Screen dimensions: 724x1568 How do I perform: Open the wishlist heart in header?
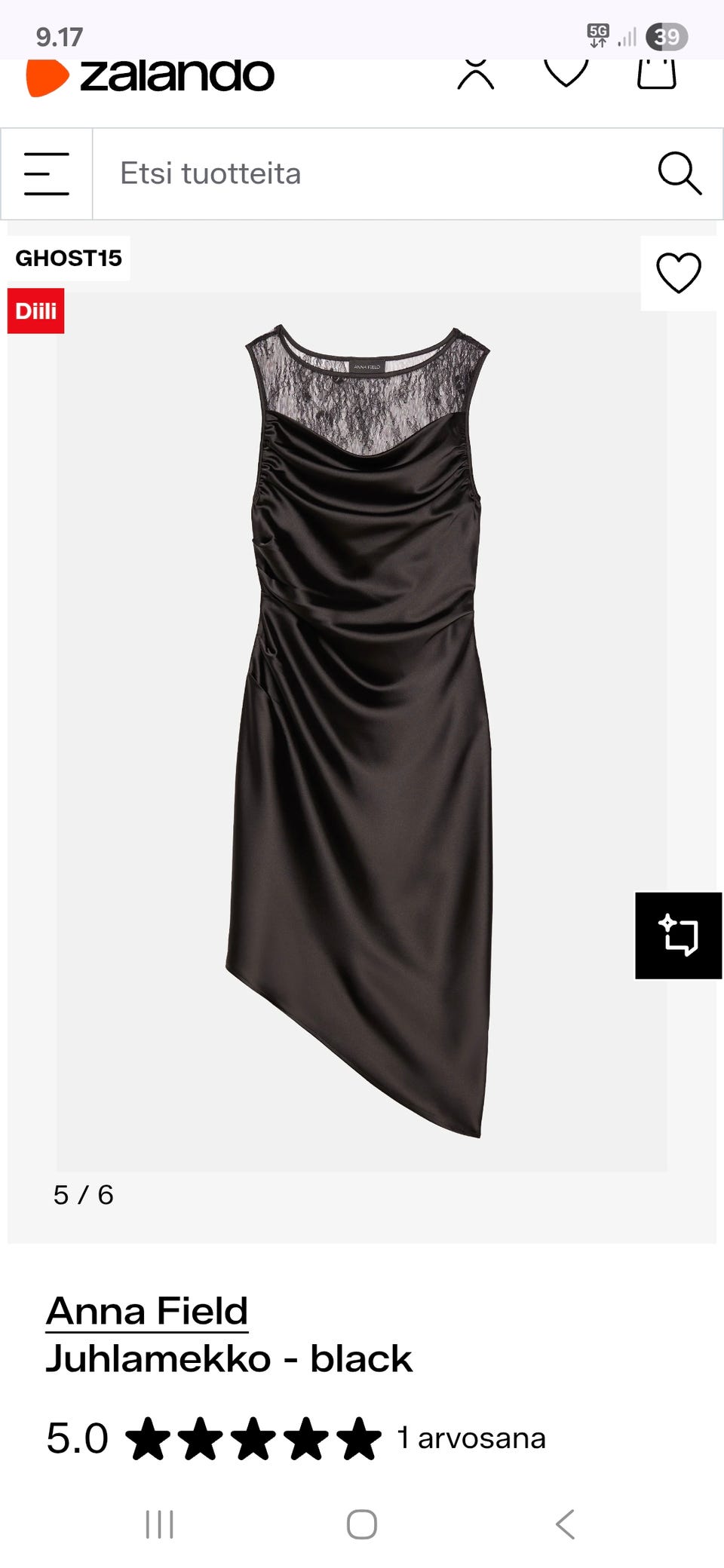coord(566,73)
